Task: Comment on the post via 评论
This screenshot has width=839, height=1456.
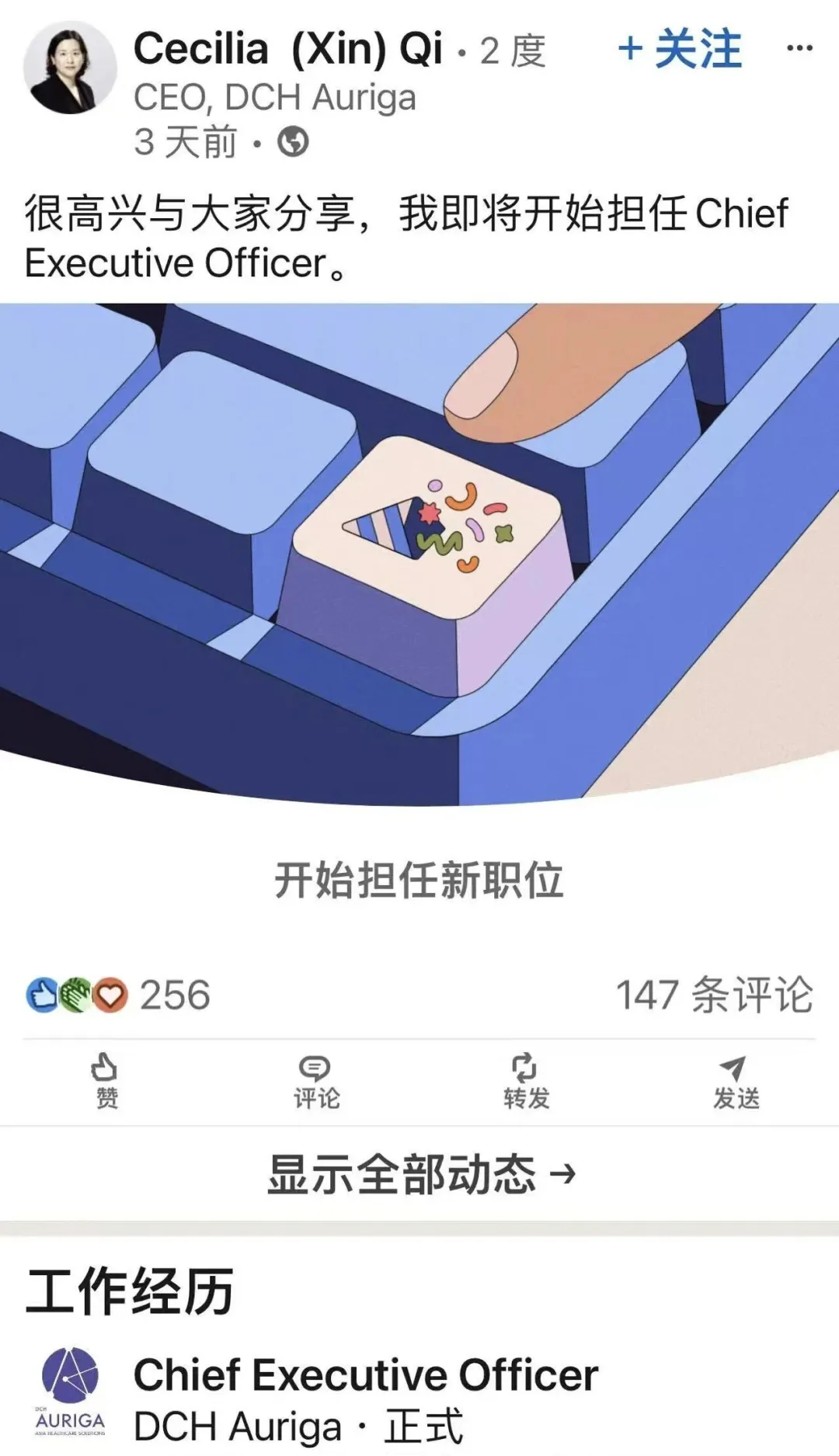Action: click(315, 1081)
